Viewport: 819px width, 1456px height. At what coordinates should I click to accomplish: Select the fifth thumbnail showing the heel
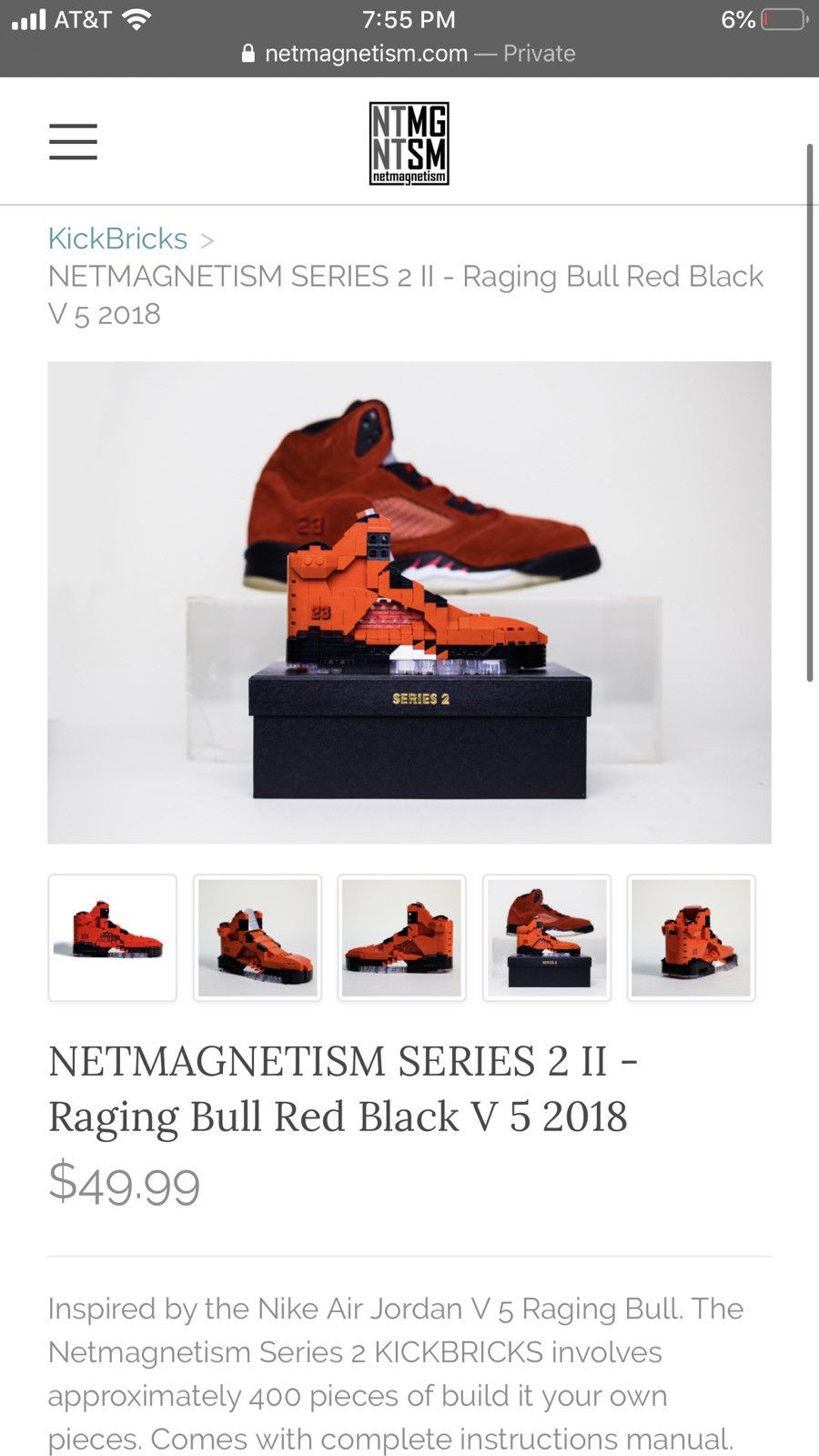691,937
